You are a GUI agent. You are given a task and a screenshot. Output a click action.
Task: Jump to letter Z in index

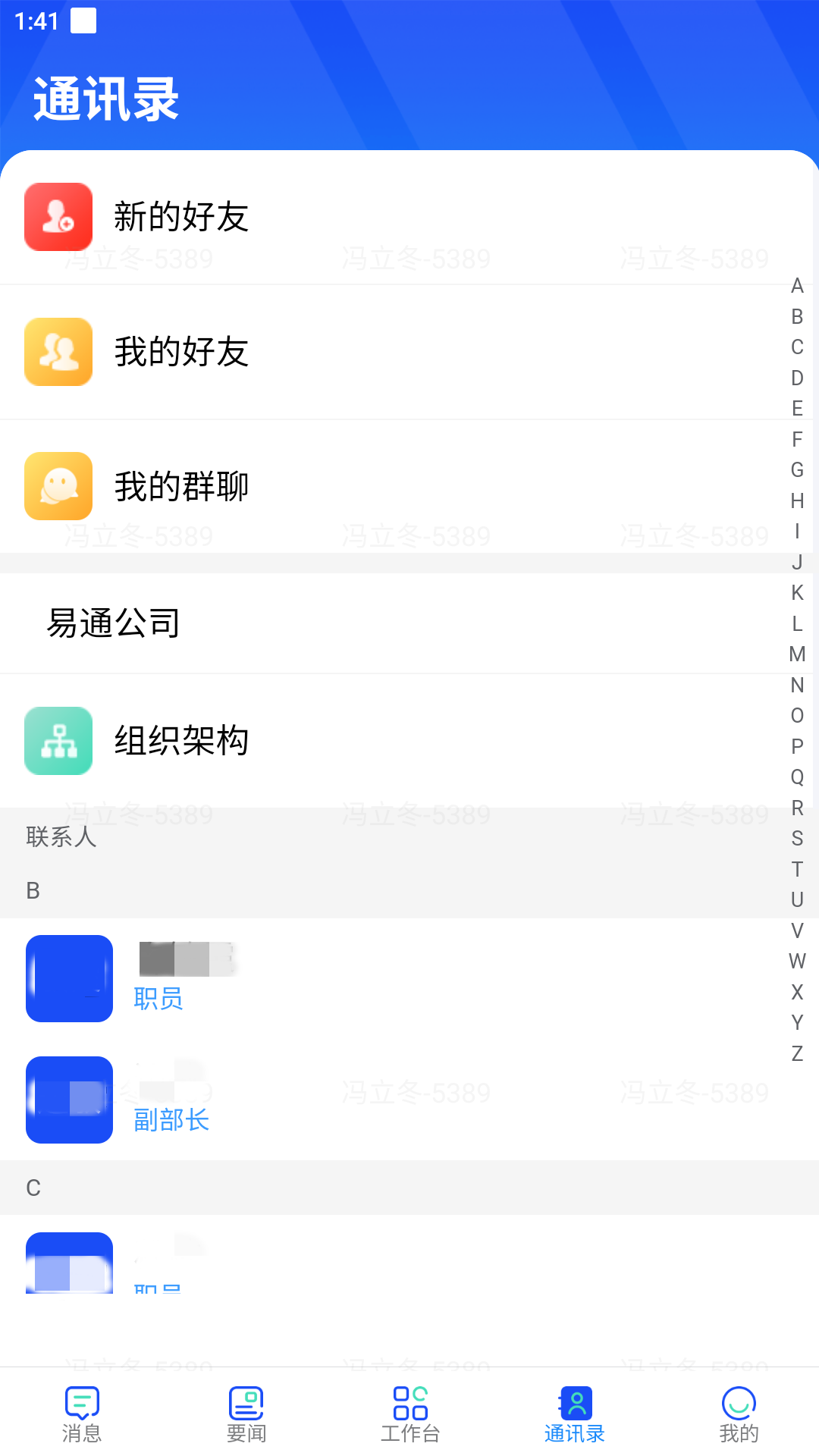coord(797,1053)
